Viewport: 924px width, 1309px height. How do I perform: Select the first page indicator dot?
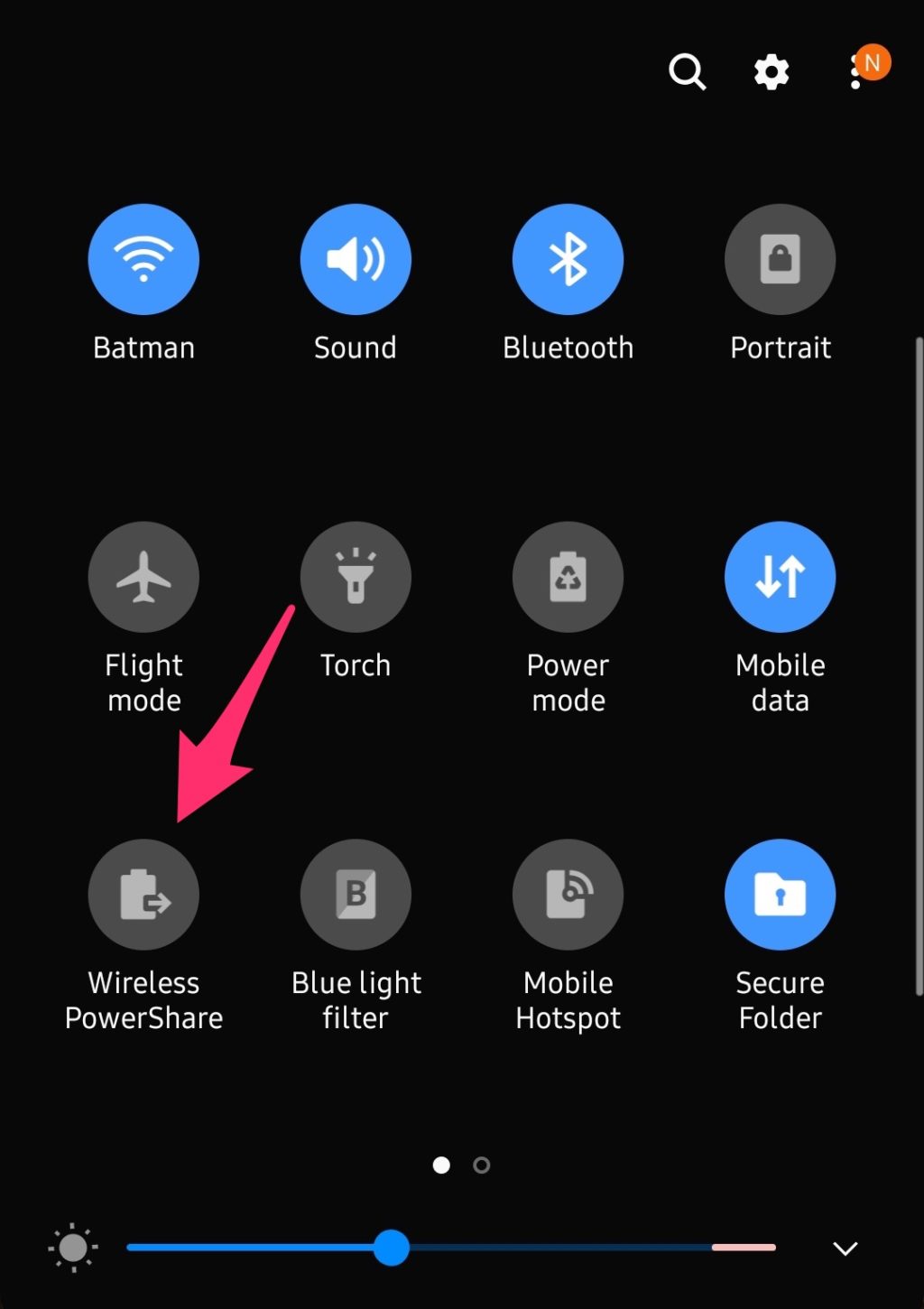click(441, 1165)
